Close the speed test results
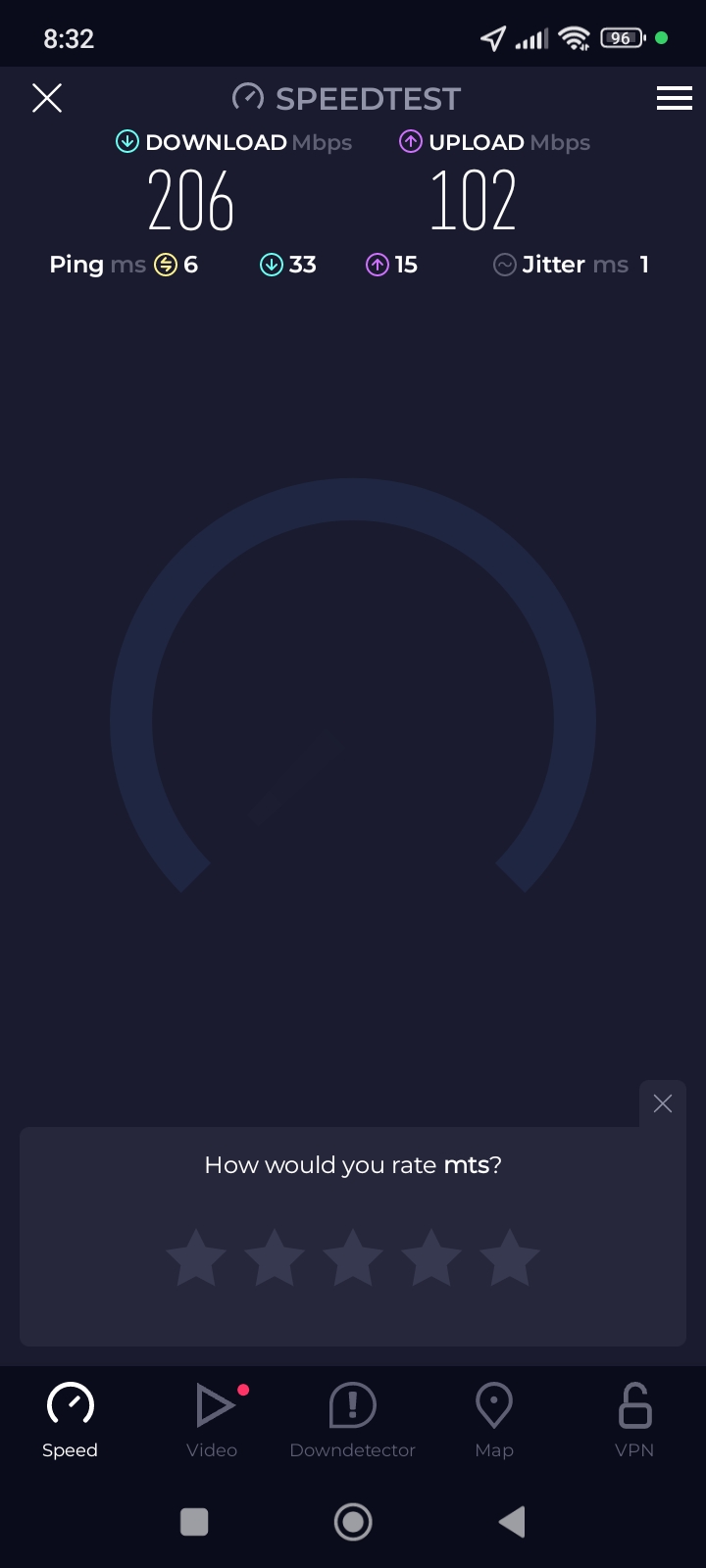Screen dimensions: 706x1568 47,98
